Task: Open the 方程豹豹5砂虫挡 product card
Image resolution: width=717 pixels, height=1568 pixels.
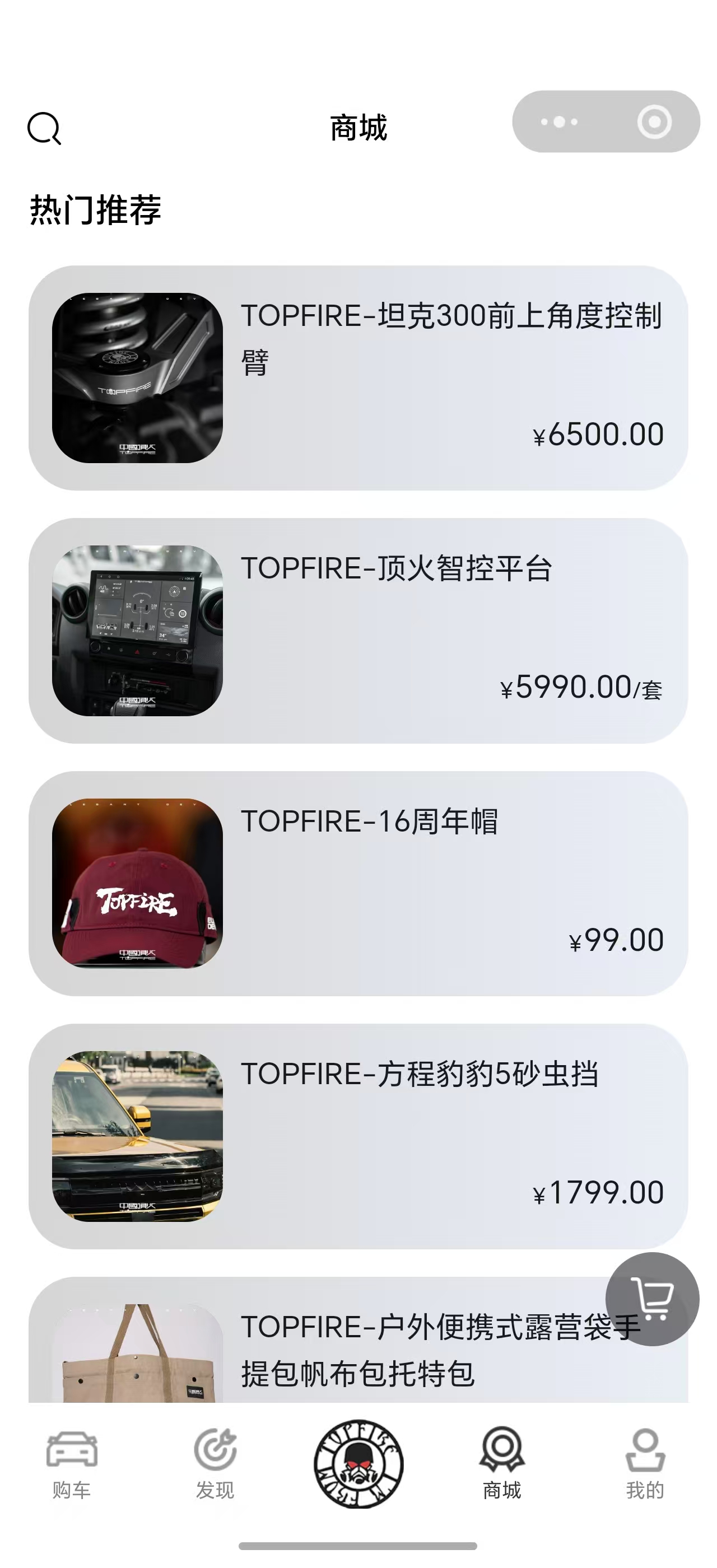Action: [x=358, y=1136]
